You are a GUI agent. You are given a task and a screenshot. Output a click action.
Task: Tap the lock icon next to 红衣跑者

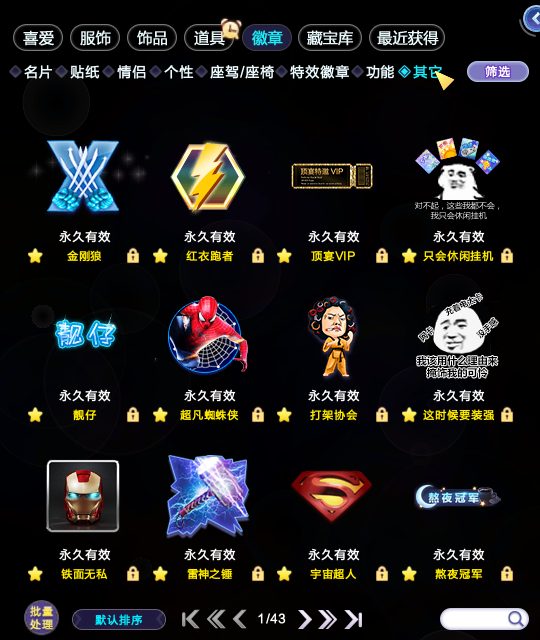[x=258, y=256]
